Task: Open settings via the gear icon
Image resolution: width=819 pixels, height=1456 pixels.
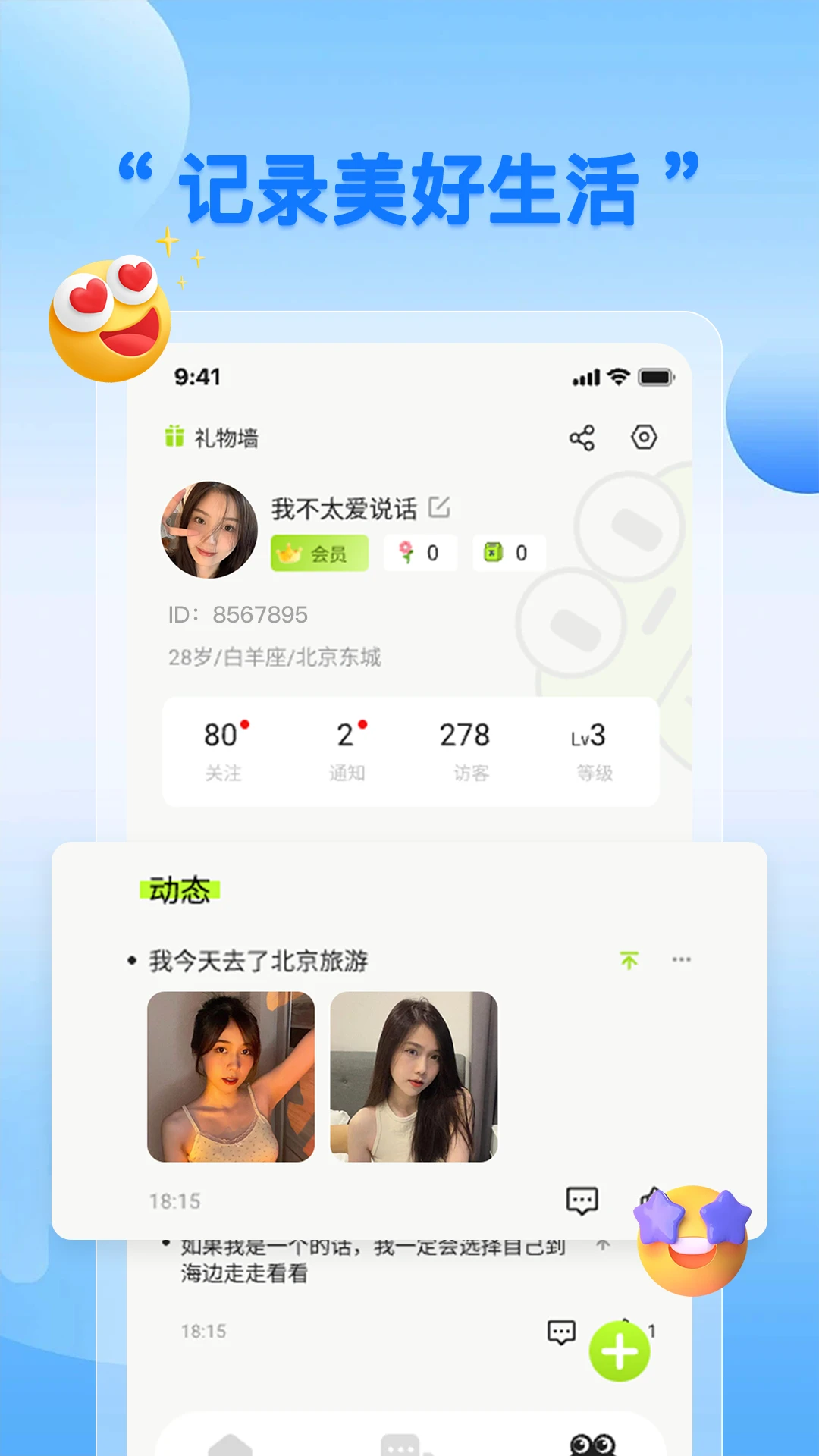Action: click(x=645, y=438)
